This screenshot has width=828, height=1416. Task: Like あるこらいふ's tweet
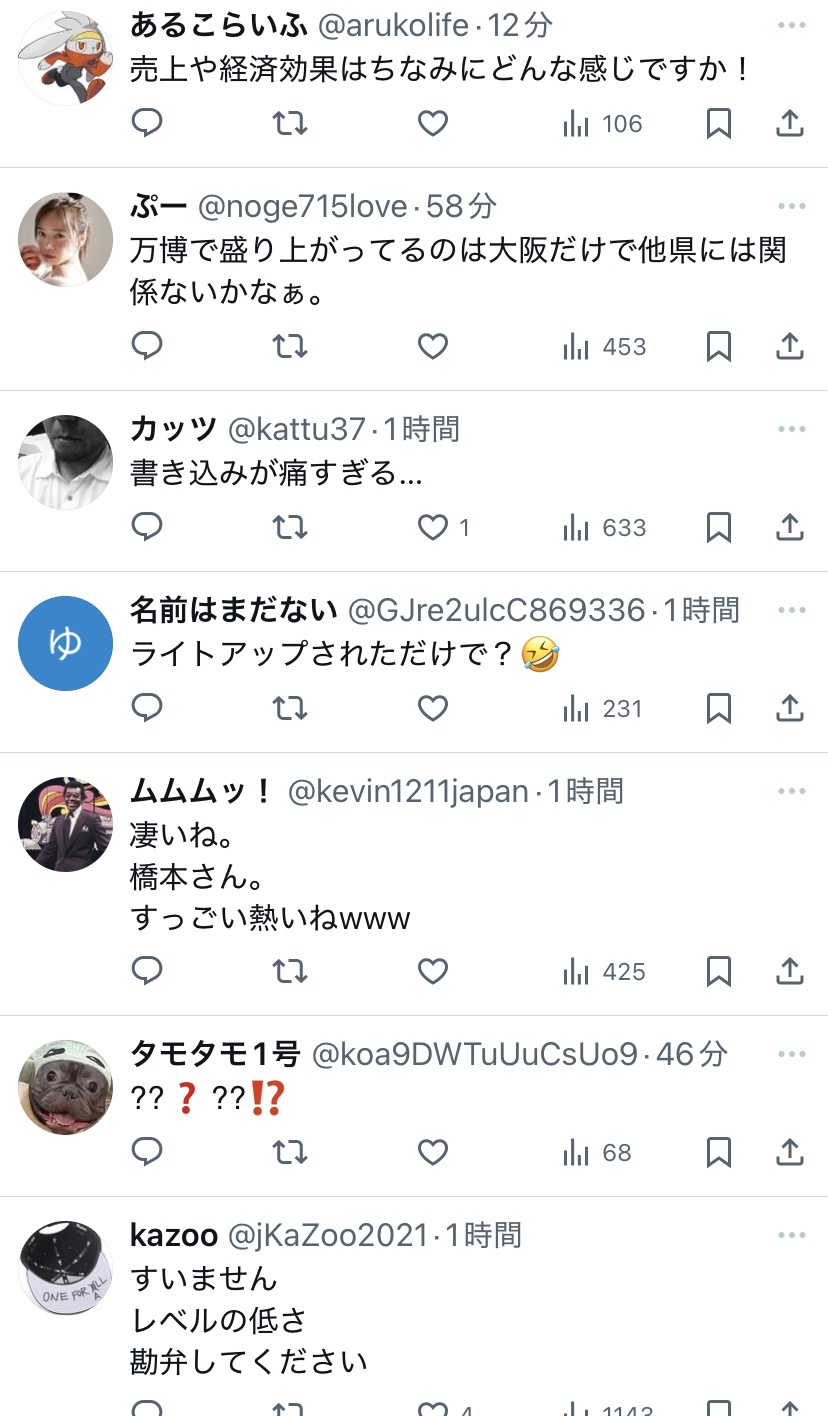(433, 124)
